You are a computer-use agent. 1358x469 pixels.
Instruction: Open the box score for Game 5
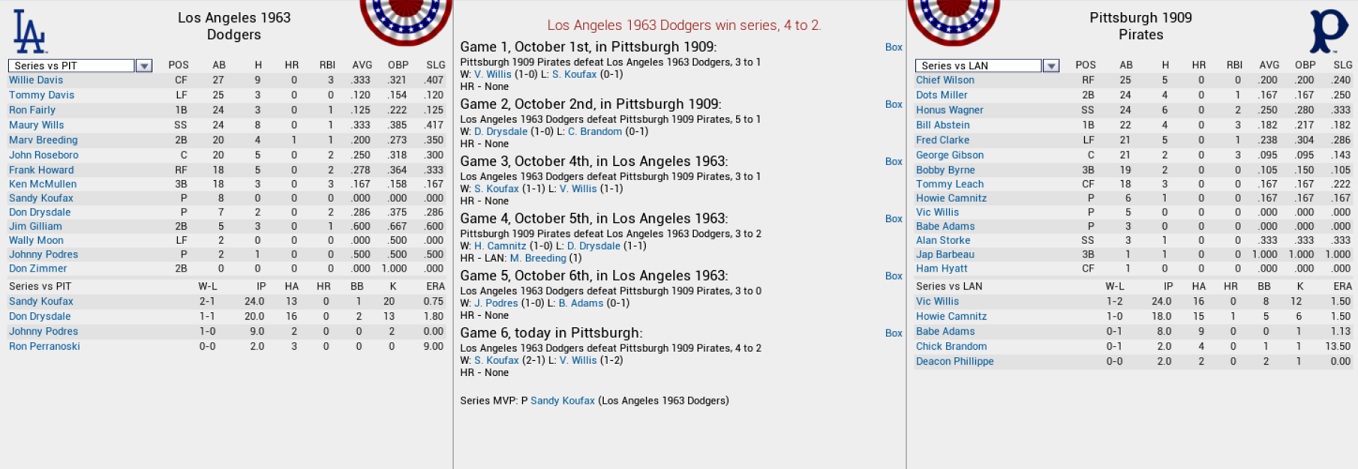coord(893,276)
